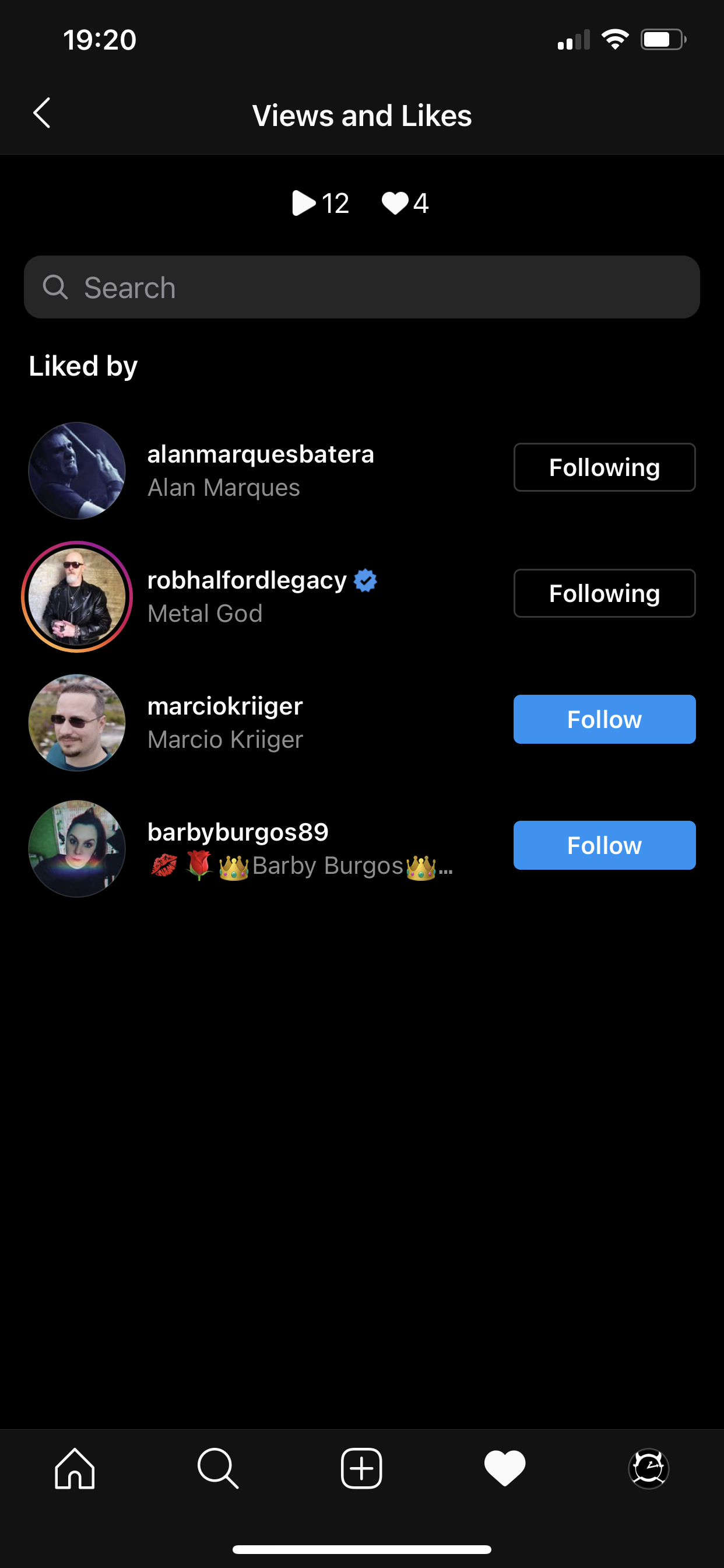Follow barbyburgos89
This screenshot has height=1568, width=724.
click(x=603, y=845)
